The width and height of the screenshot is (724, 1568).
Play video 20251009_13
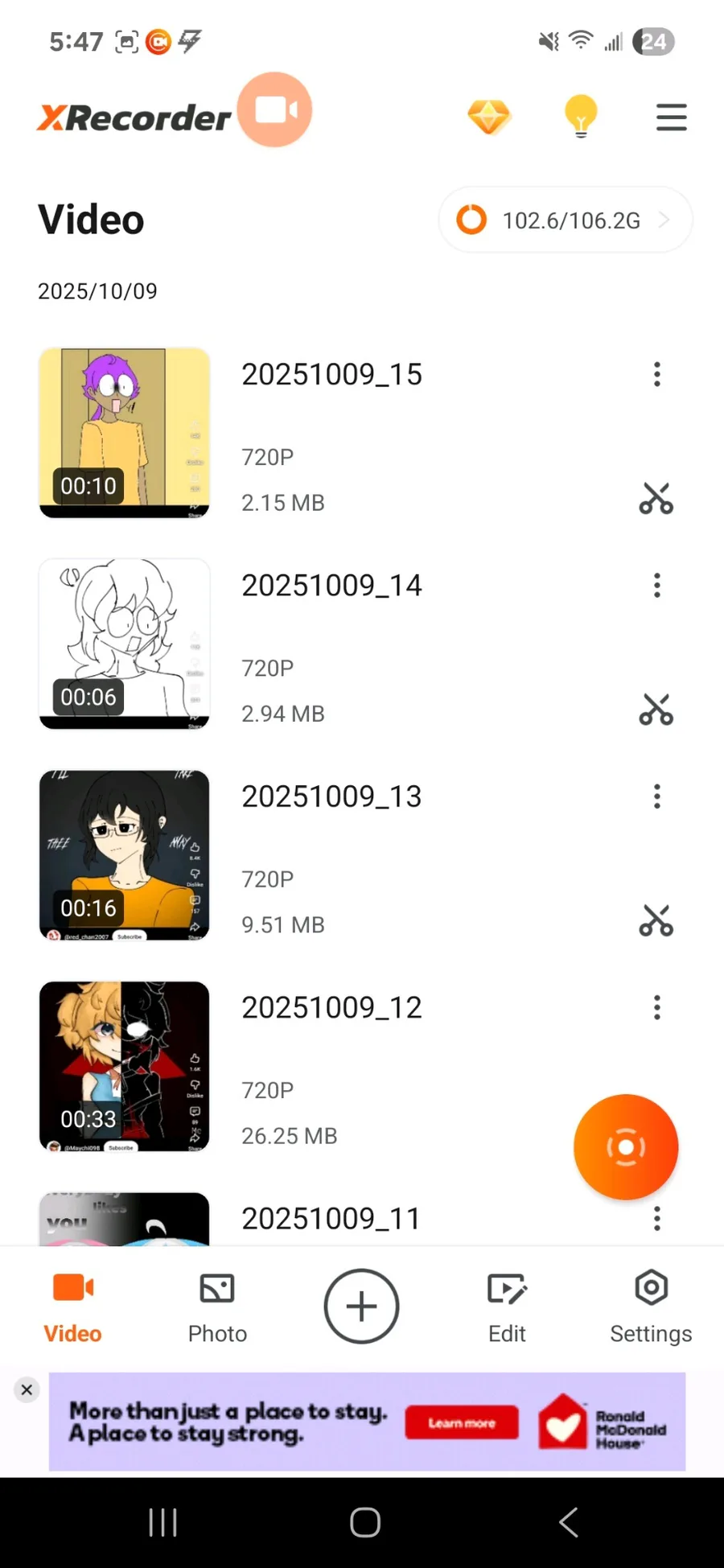(125, 855)
